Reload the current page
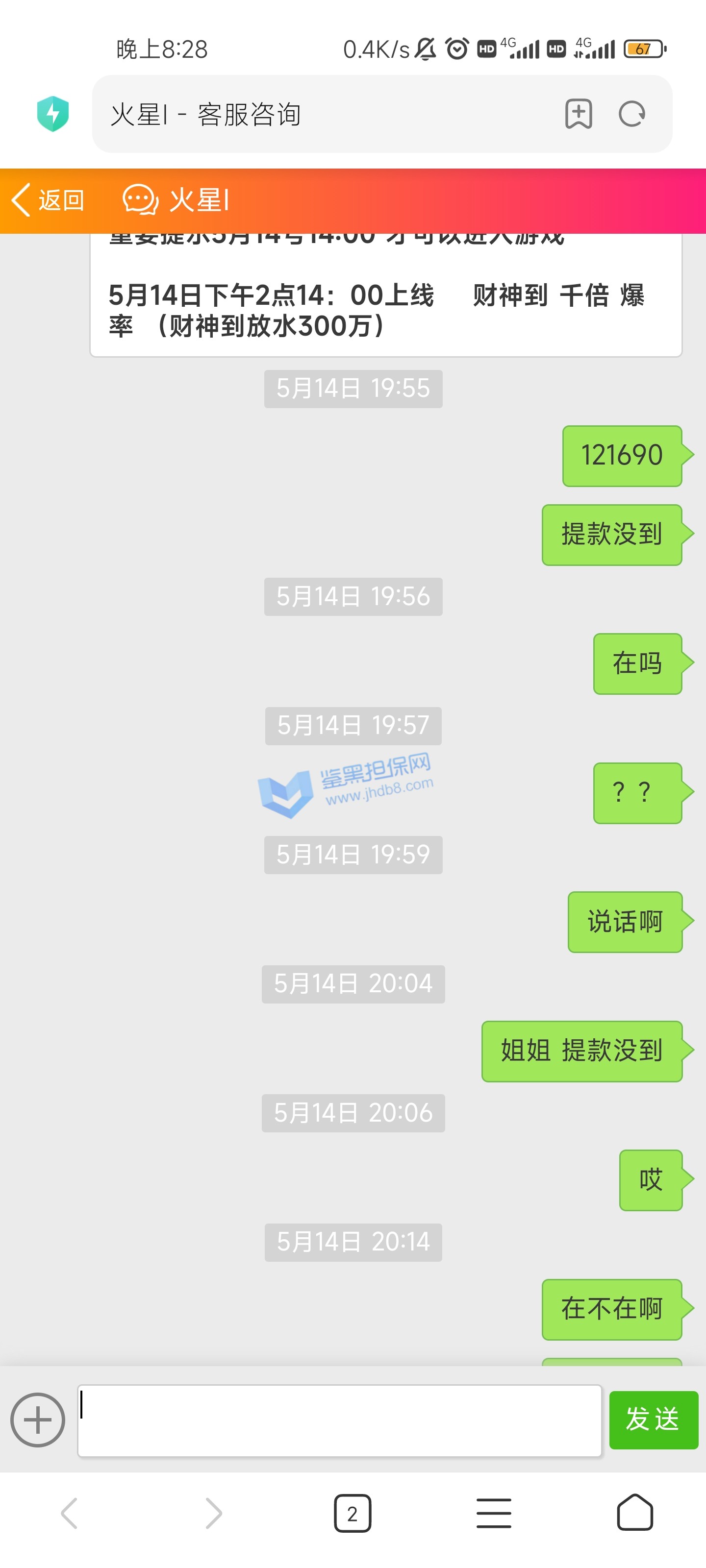The image size is (706, 1568). 631,114
